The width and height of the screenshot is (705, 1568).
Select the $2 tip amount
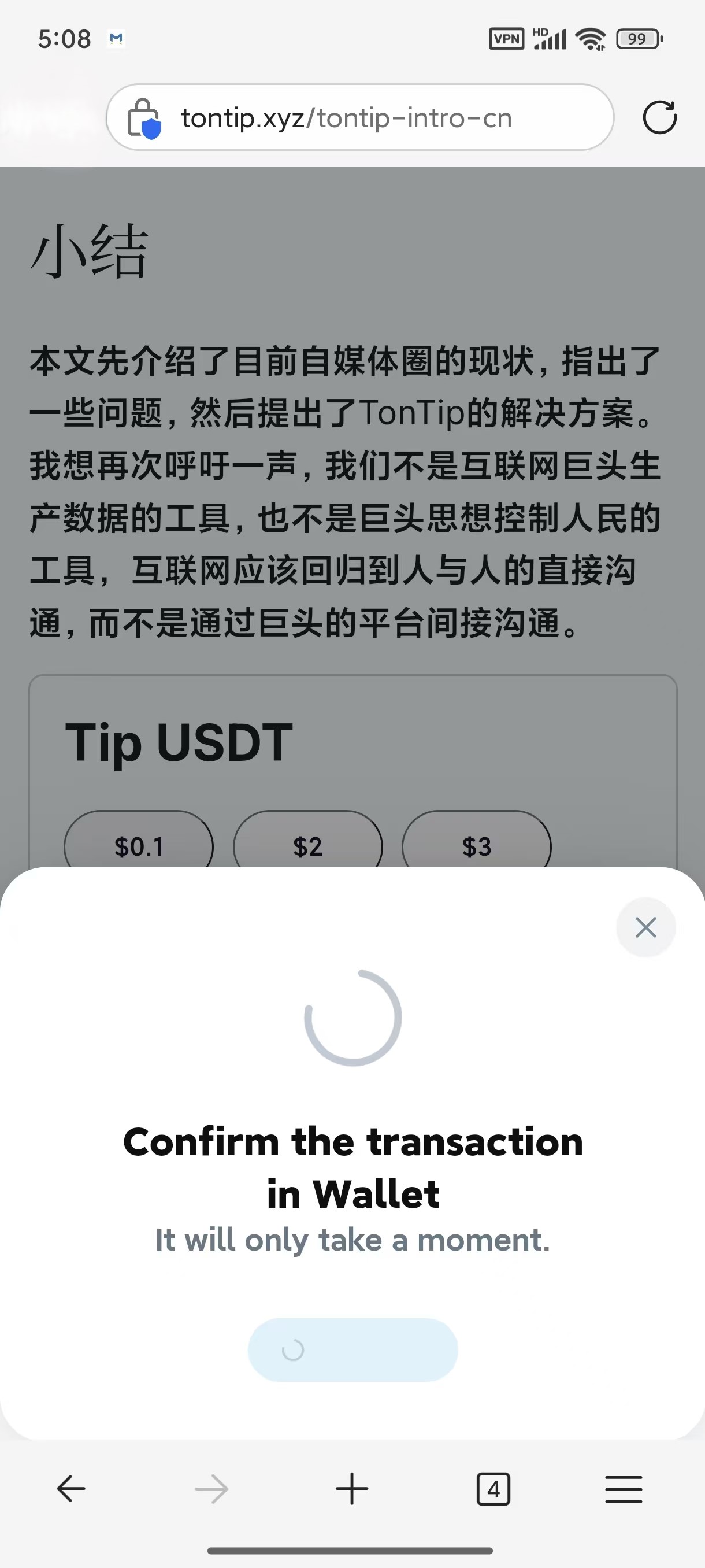point(308,846)
